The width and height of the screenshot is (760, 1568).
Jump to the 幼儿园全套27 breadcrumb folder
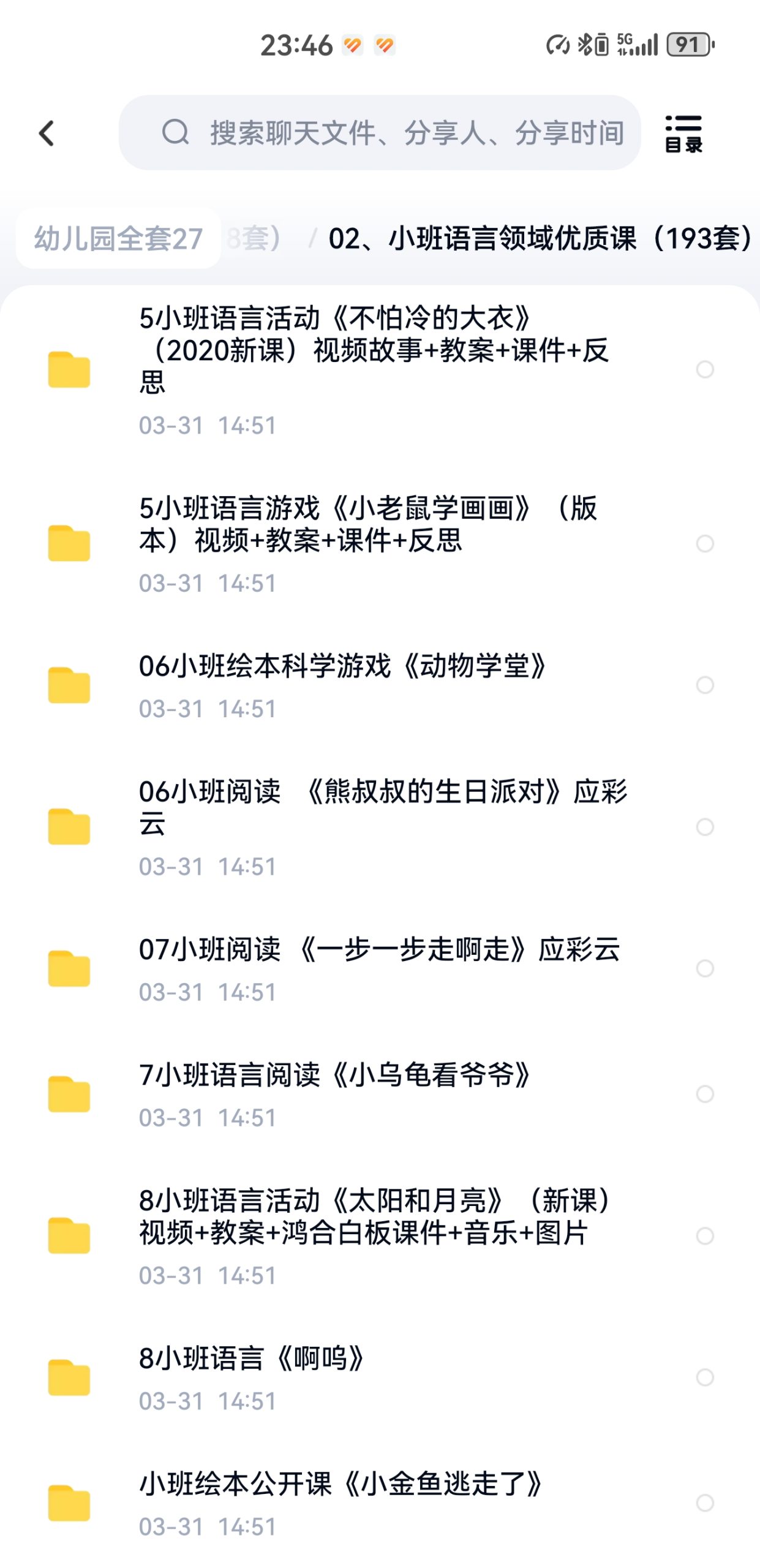tap(118, 238)
